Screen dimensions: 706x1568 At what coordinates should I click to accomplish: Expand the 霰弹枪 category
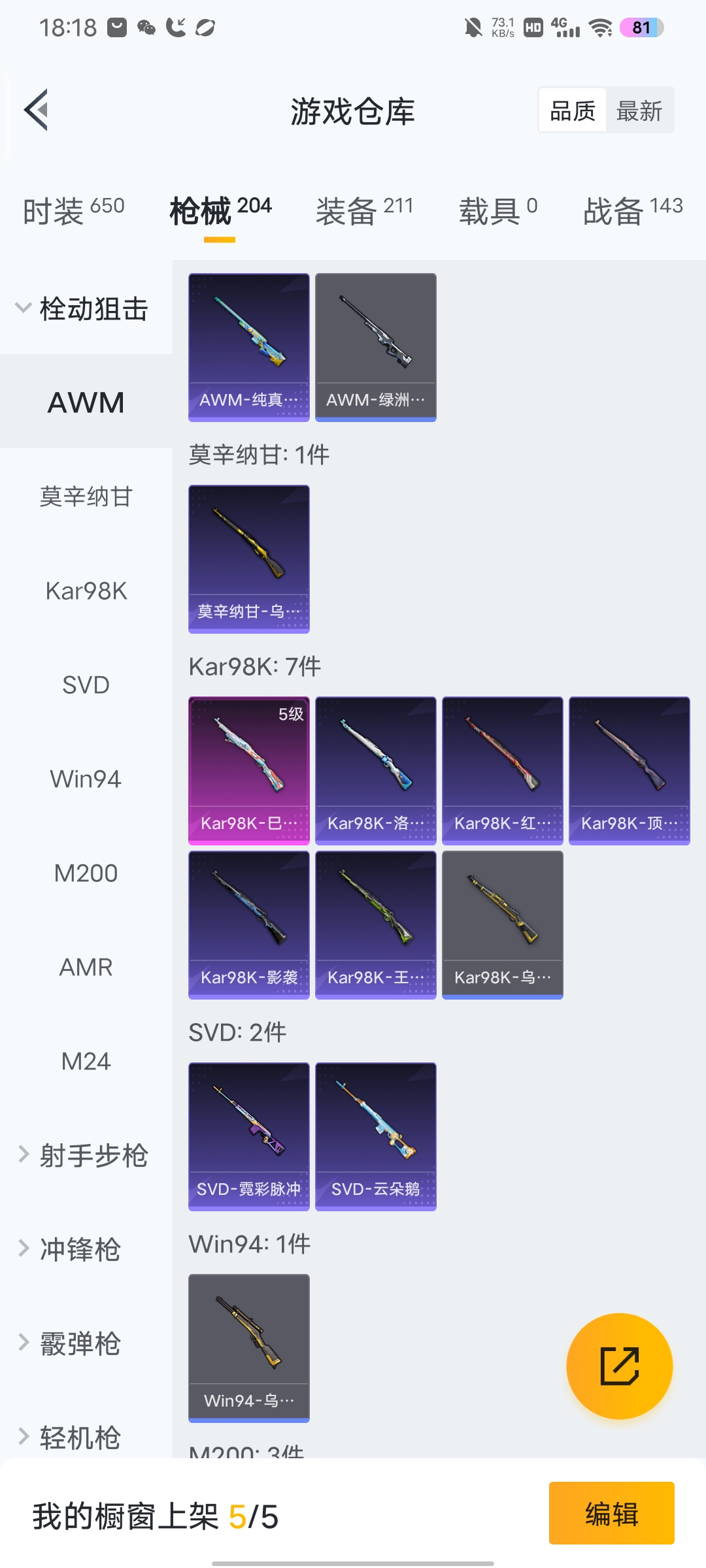(72, 1343)
